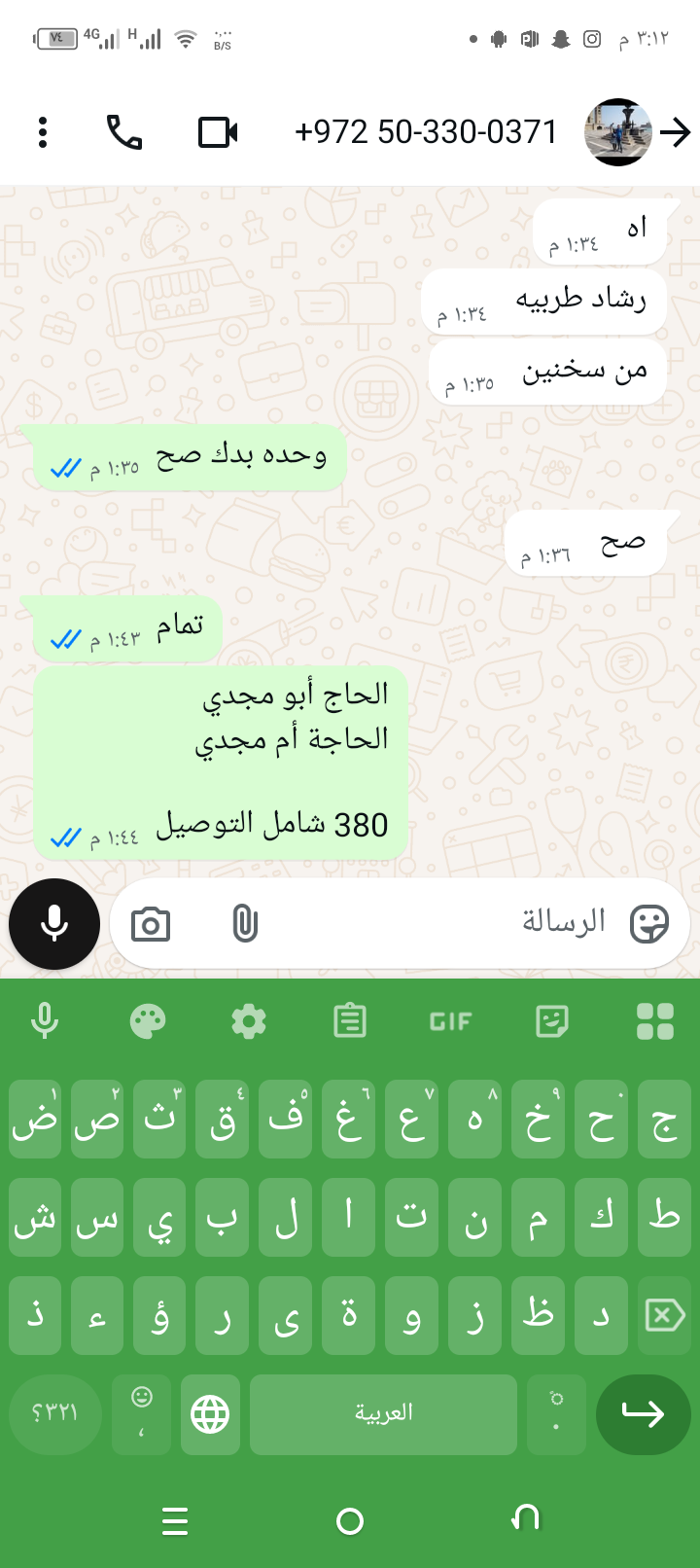Open the keyboard sticker panel
This screenshot has height=1568, width=700.
coord(552,1021)
